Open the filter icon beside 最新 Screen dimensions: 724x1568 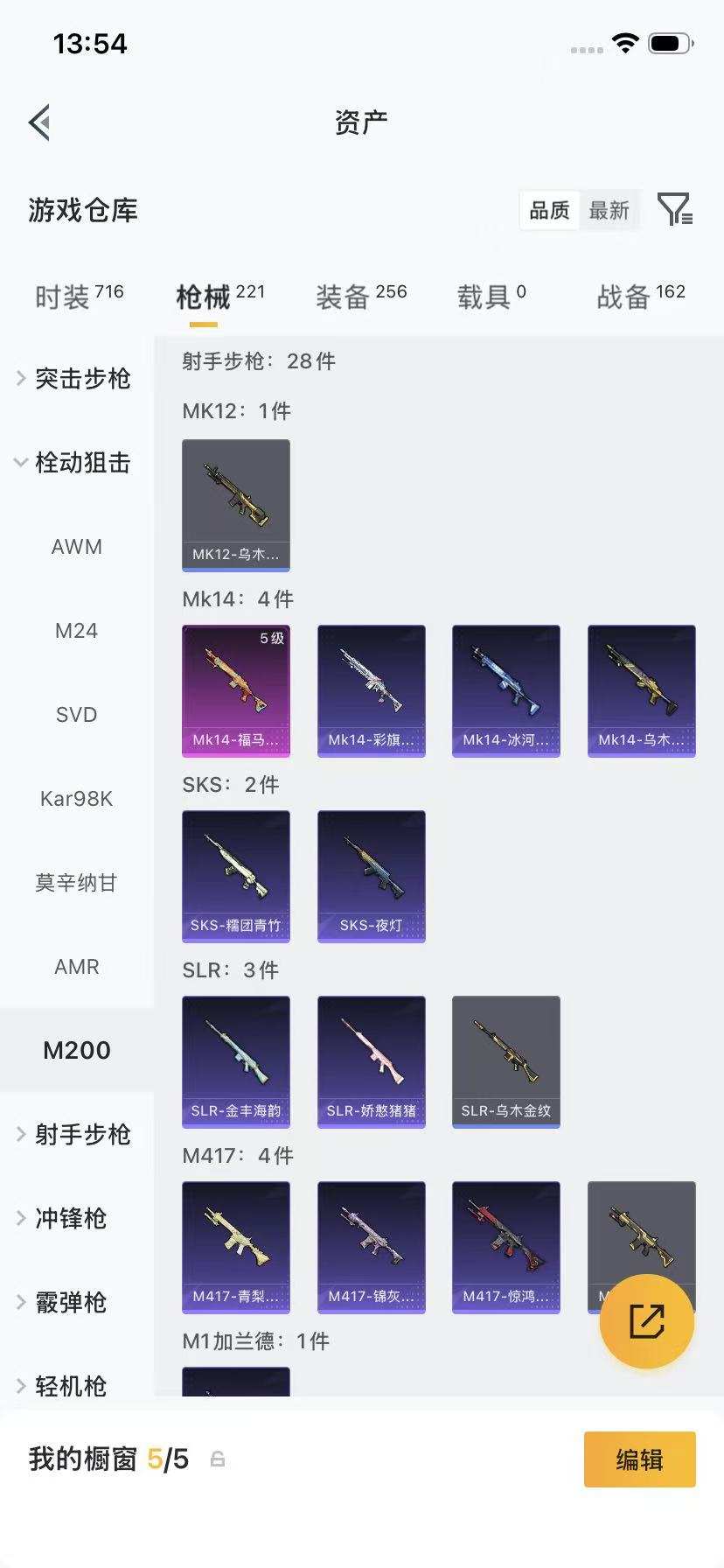(x=675, y=210)
